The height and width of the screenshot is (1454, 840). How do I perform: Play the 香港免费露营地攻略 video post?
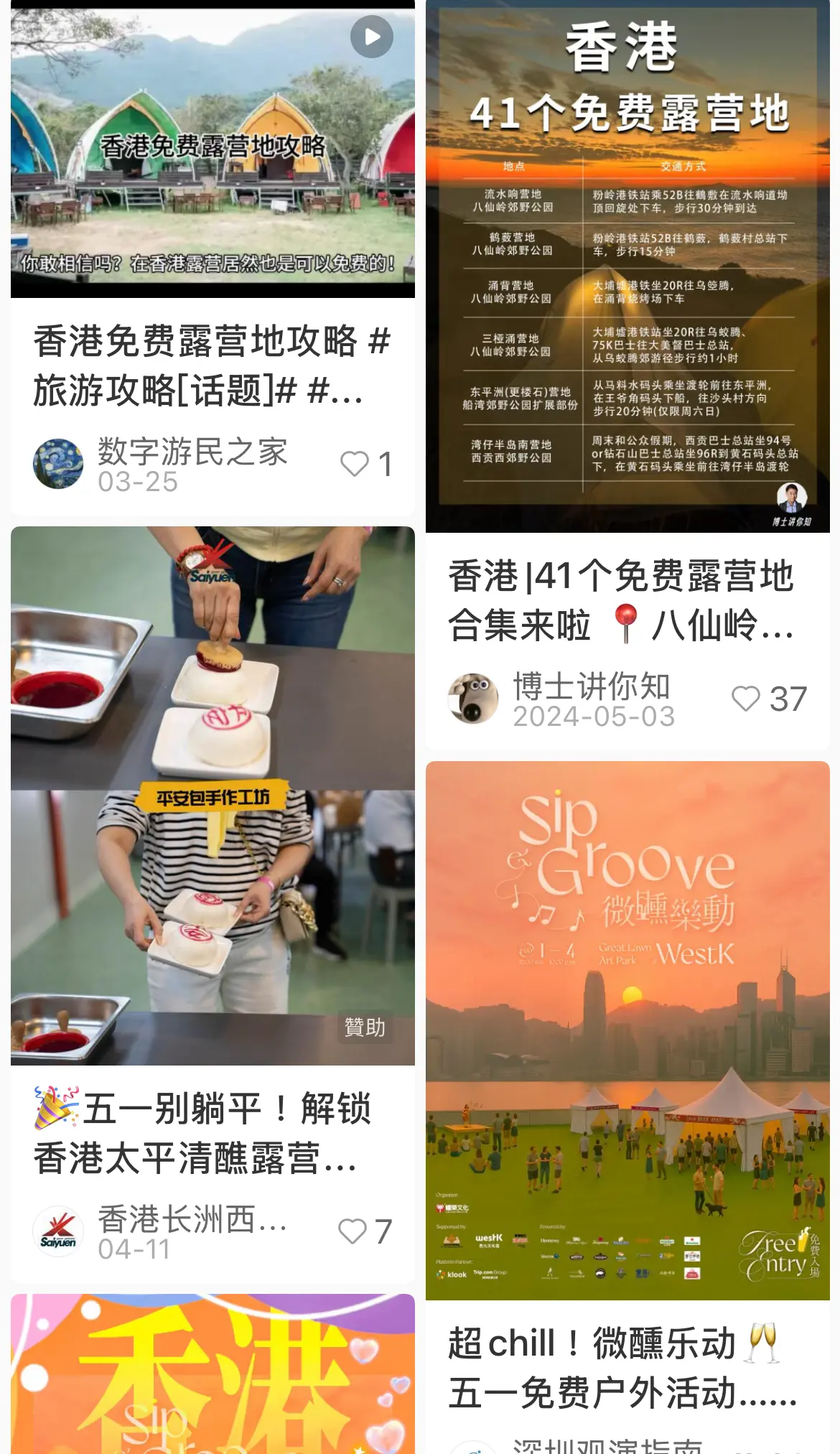pyautogui.click(x=213, y=149)
